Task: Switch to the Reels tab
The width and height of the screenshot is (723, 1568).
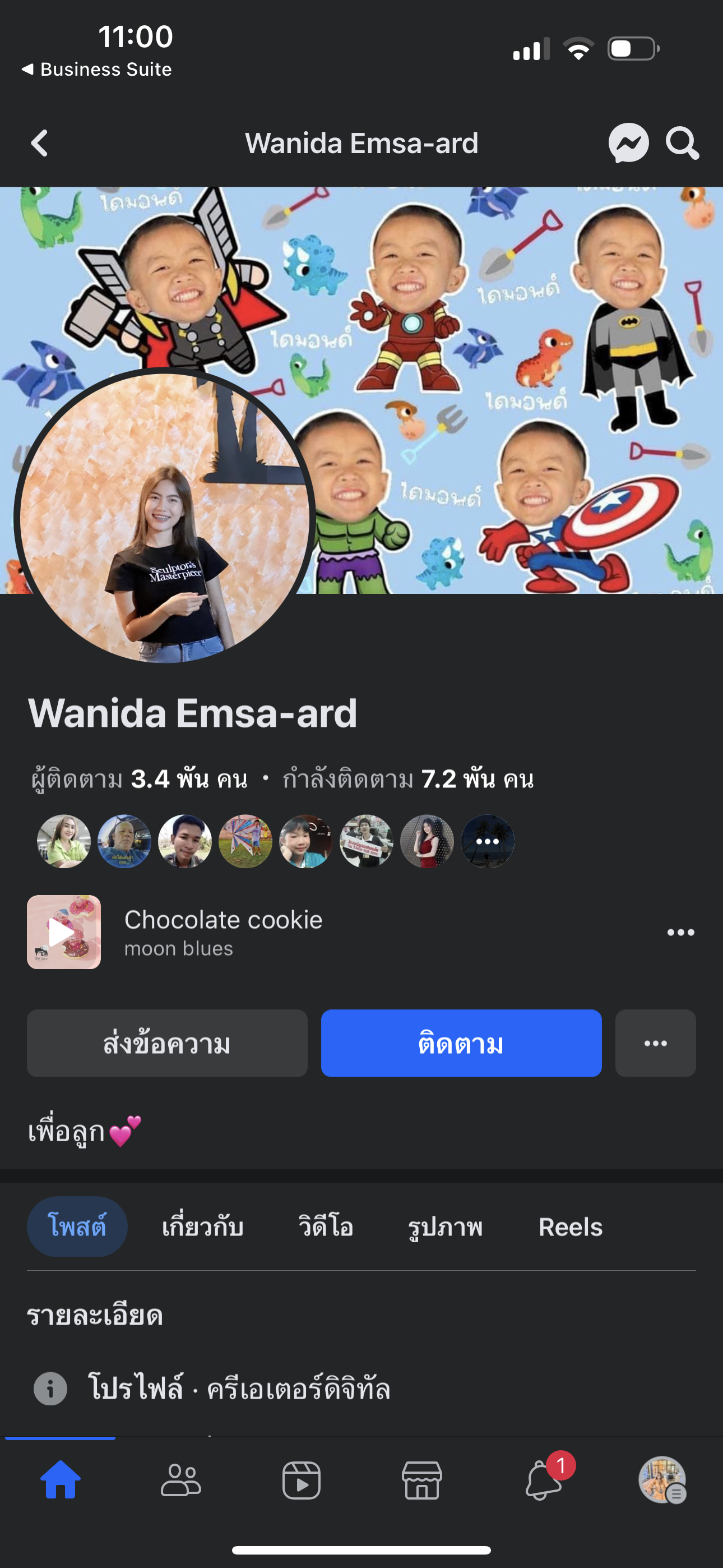Action: tap(570, 1226)
